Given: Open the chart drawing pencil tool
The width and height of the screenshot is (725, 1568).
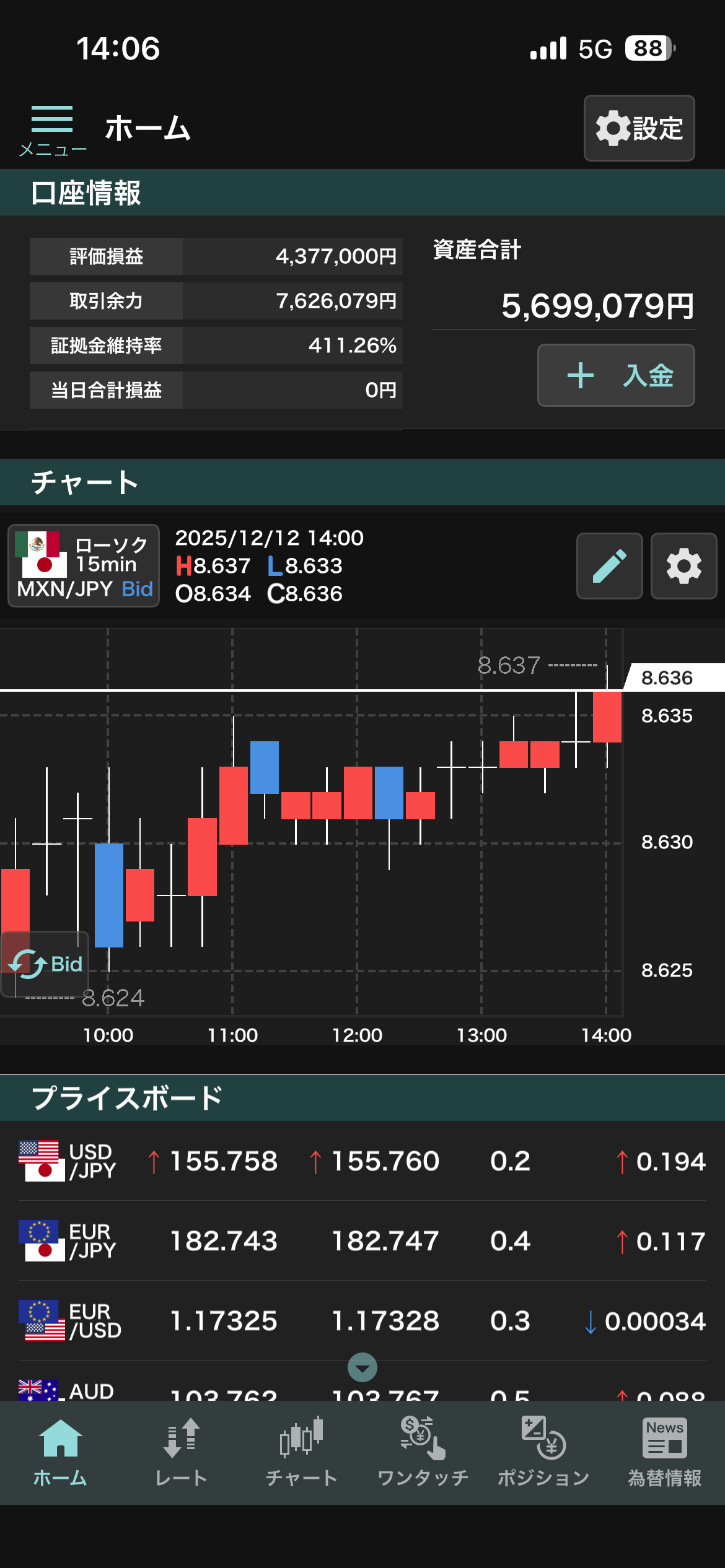Looking at the screenshot, I should point(609,566).
